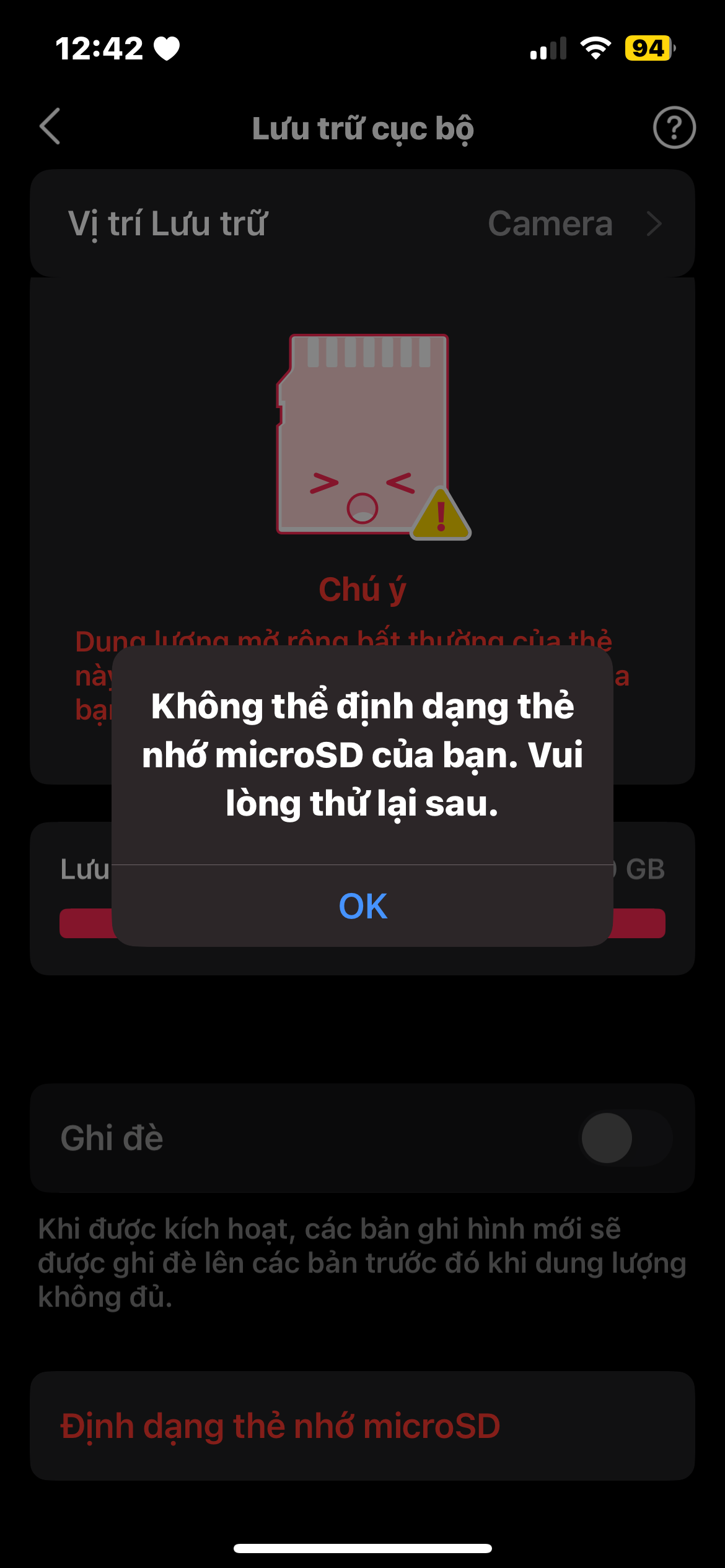Go back from Lưu trữ cục bộ
Screen dimensions: 725x1568
click(x=50, y=126)
